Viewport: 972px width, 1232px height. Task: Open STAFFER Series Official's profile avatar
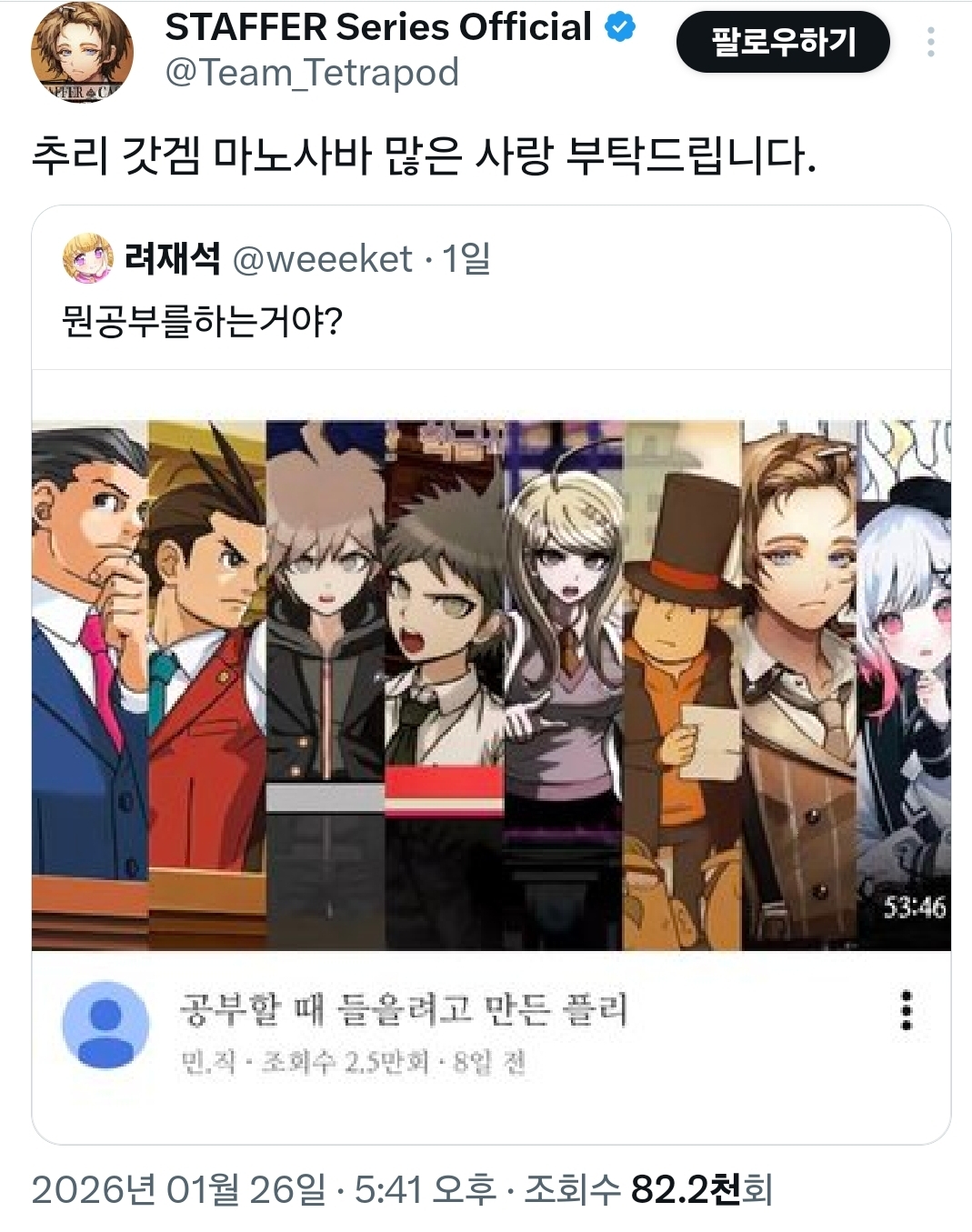[x=82, y=51]
